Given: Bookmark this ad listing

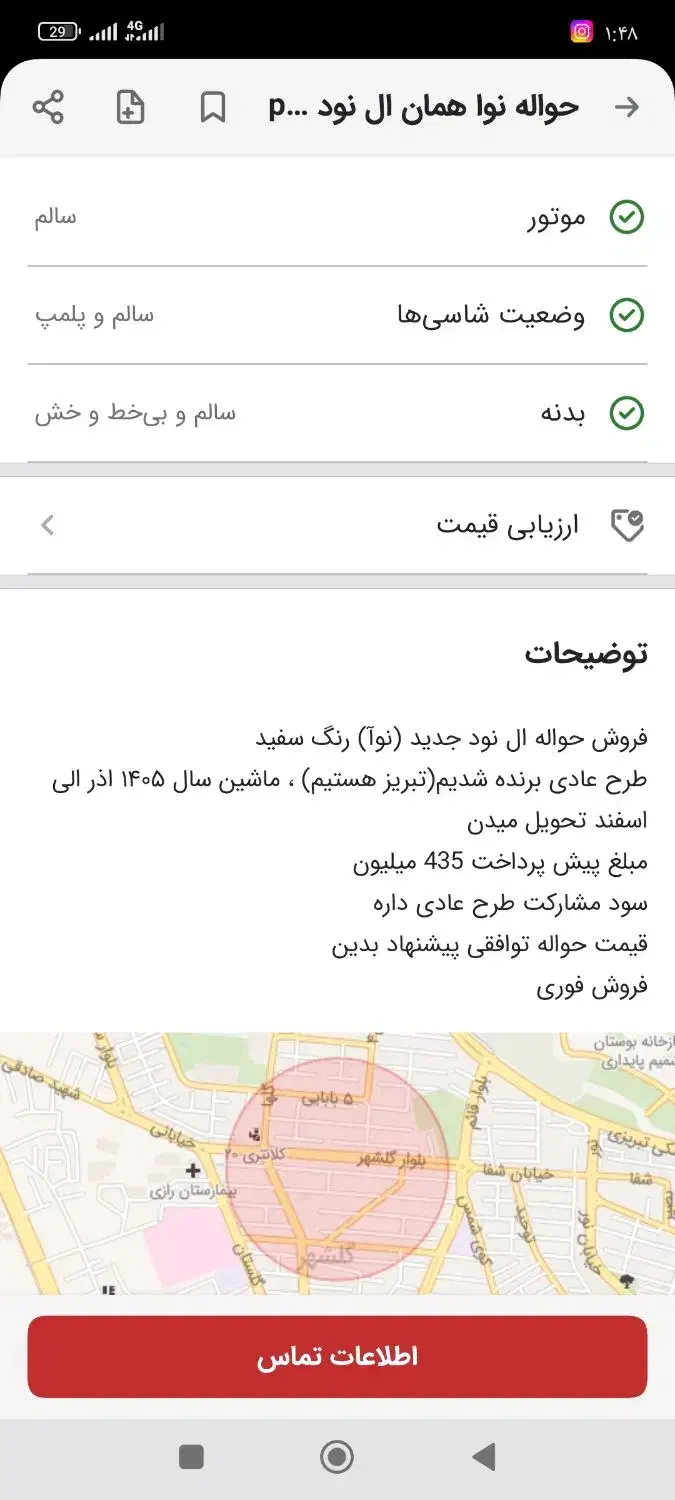Looking at the screenshot, I should (213, 107).
